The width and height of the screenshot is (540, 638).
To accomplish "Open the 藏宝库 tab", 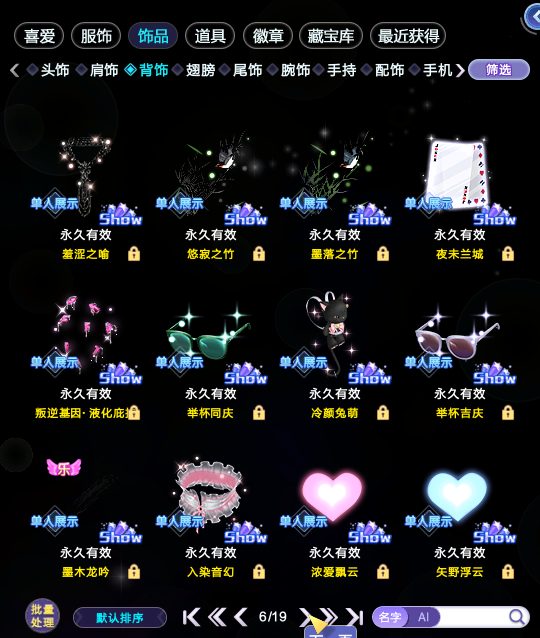I will [331, 36].
